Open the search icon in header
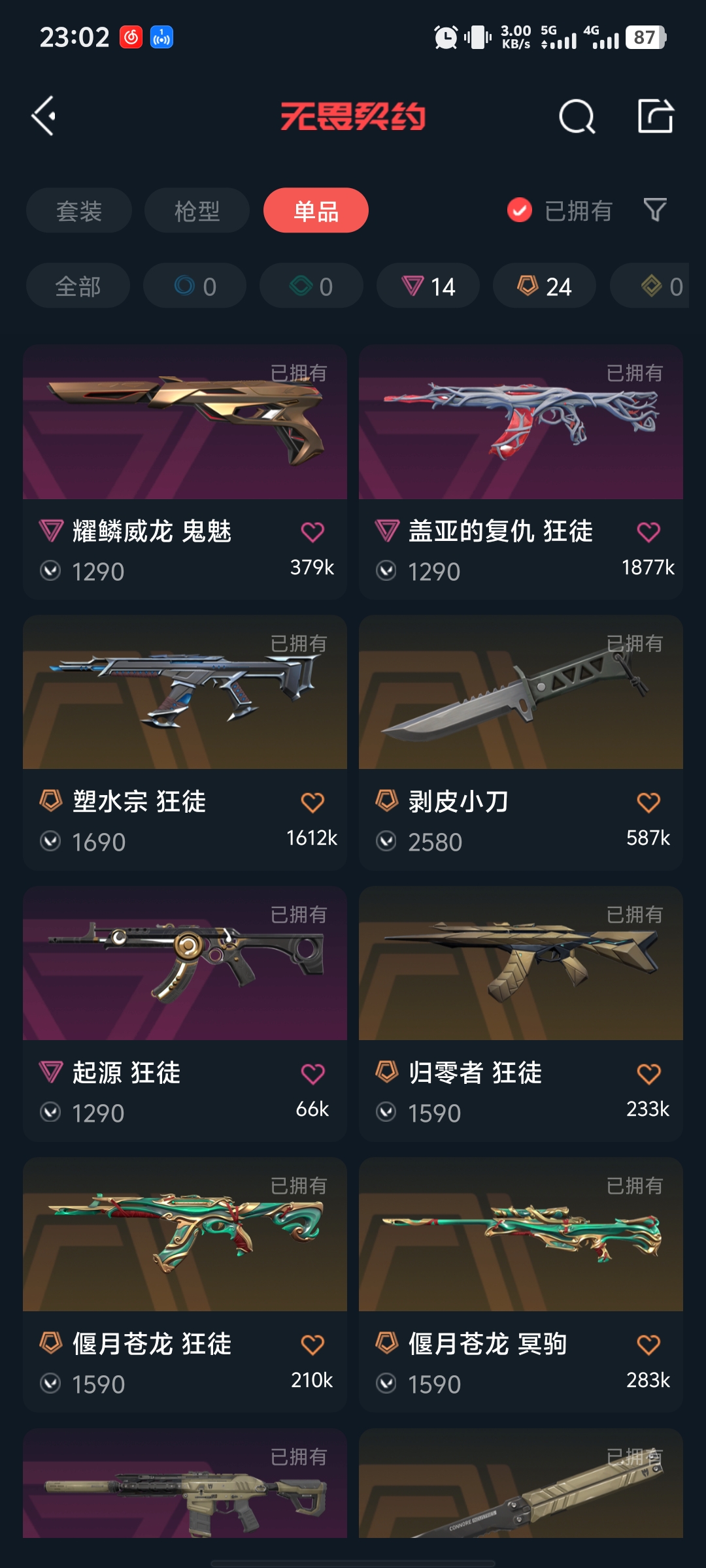Screen dimensions: 706x1568 tap(577, 117)
